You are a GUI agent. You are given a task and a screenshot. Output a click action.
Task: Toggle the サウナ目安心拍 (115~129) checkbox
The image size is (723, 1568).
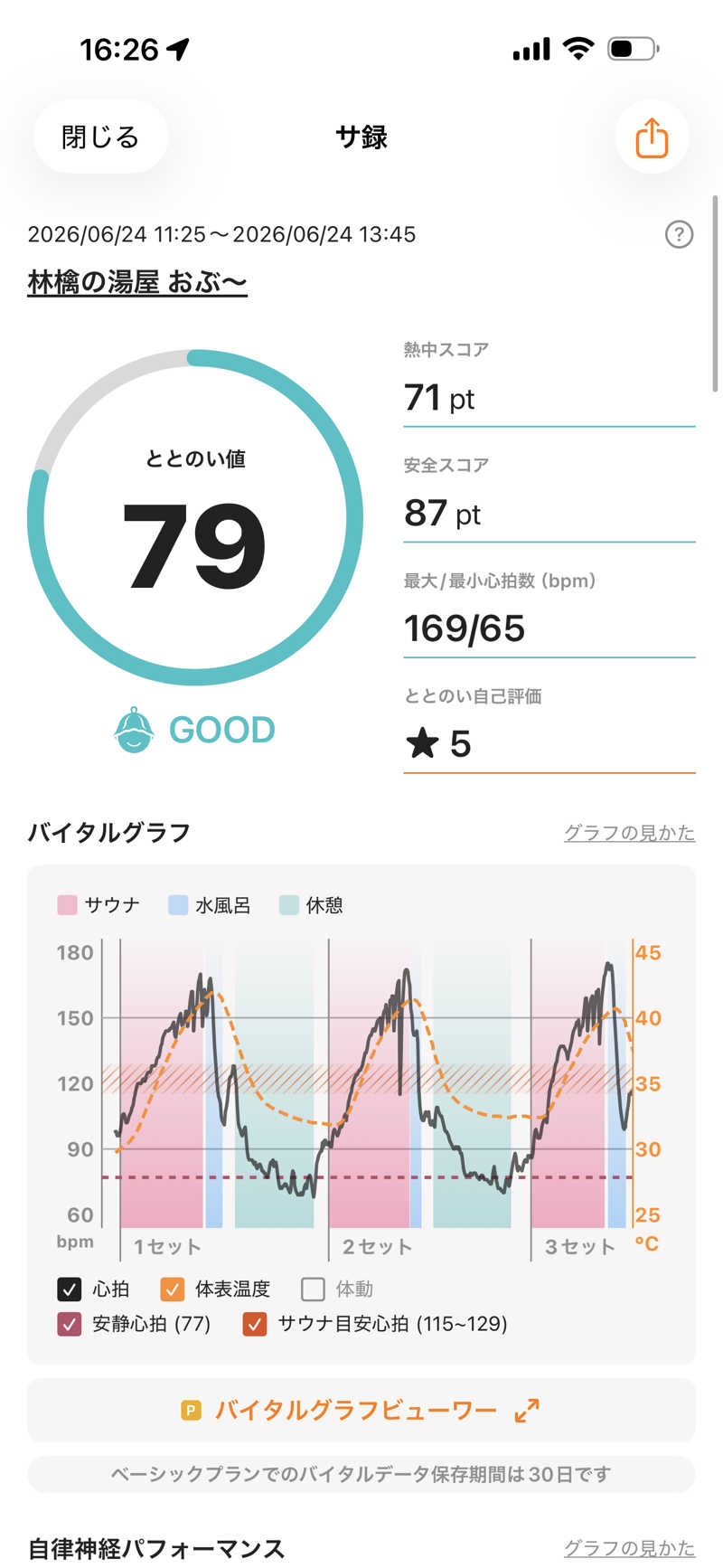255,1324
